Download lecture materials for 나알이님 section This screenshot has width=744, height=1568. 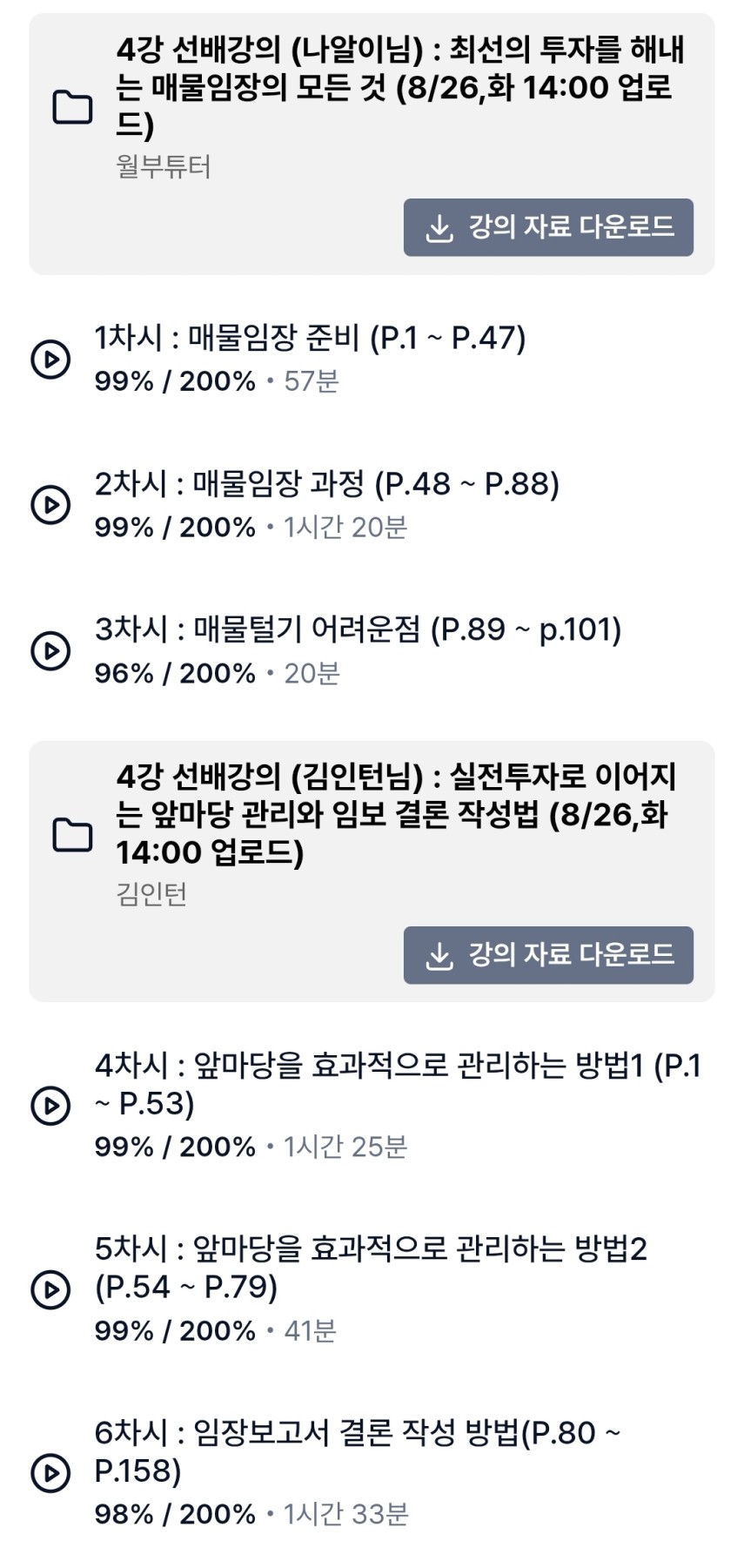(548, 227)
